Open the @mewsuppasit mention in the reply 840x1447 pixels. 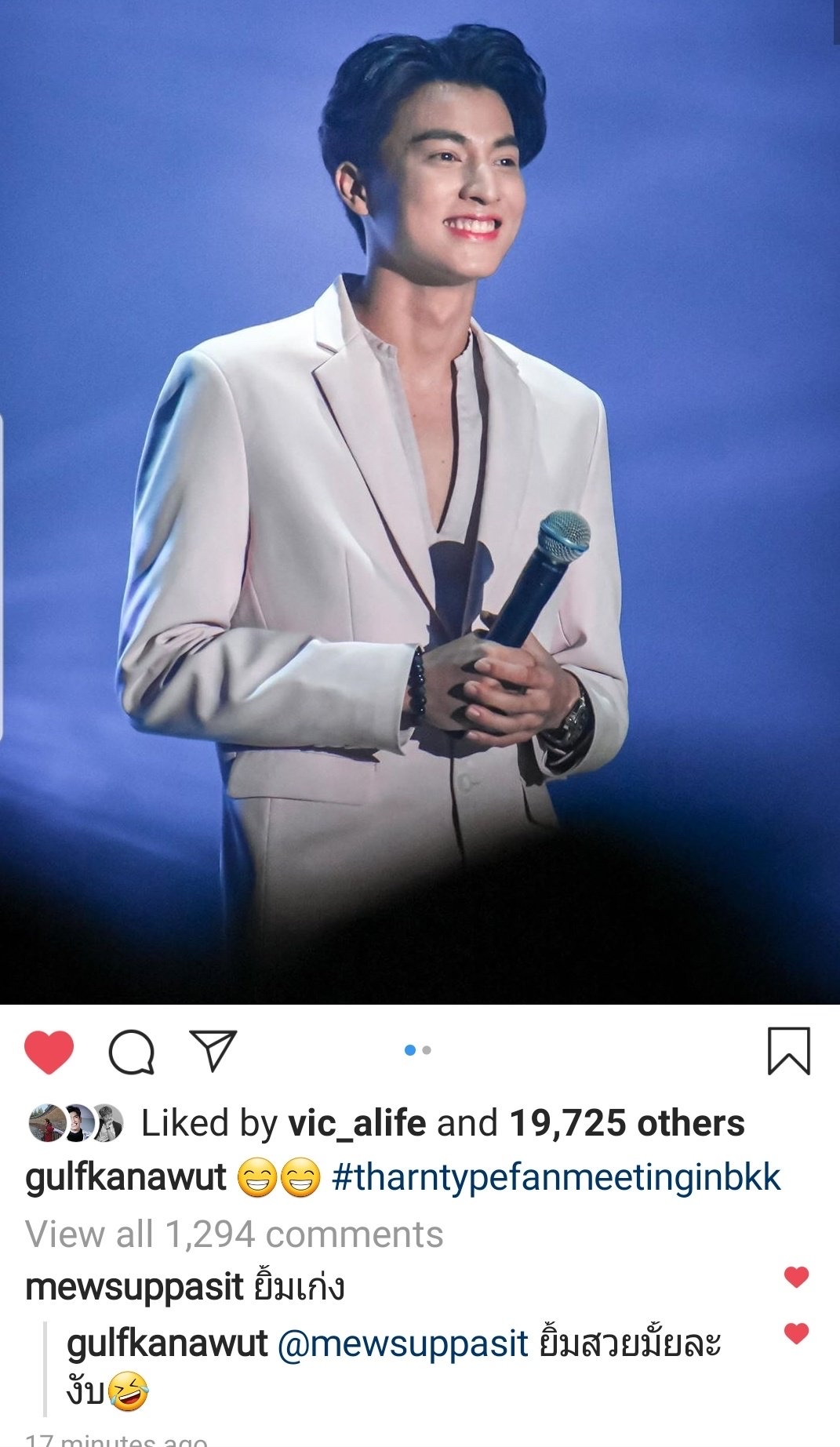[402, 1343]
